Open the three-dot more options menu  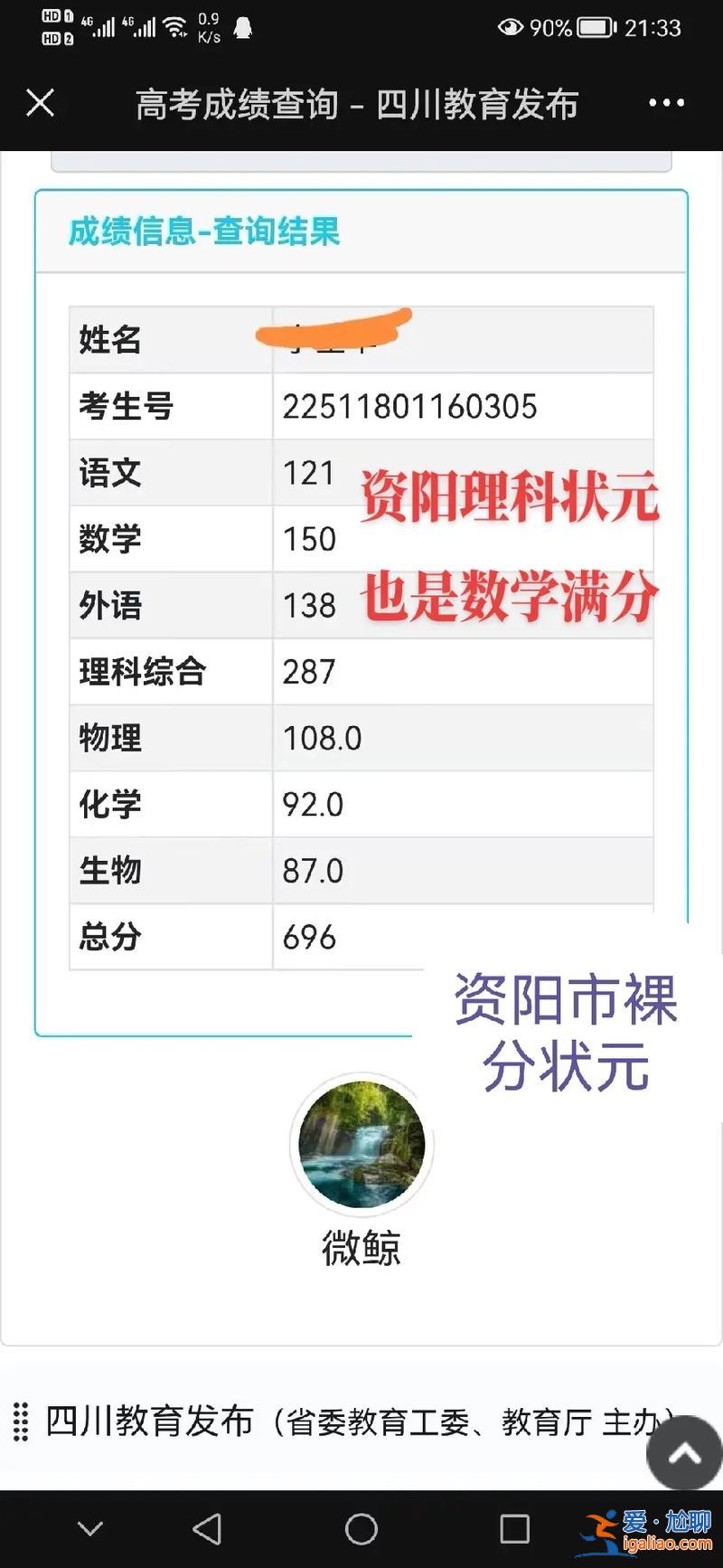point(666,103)
